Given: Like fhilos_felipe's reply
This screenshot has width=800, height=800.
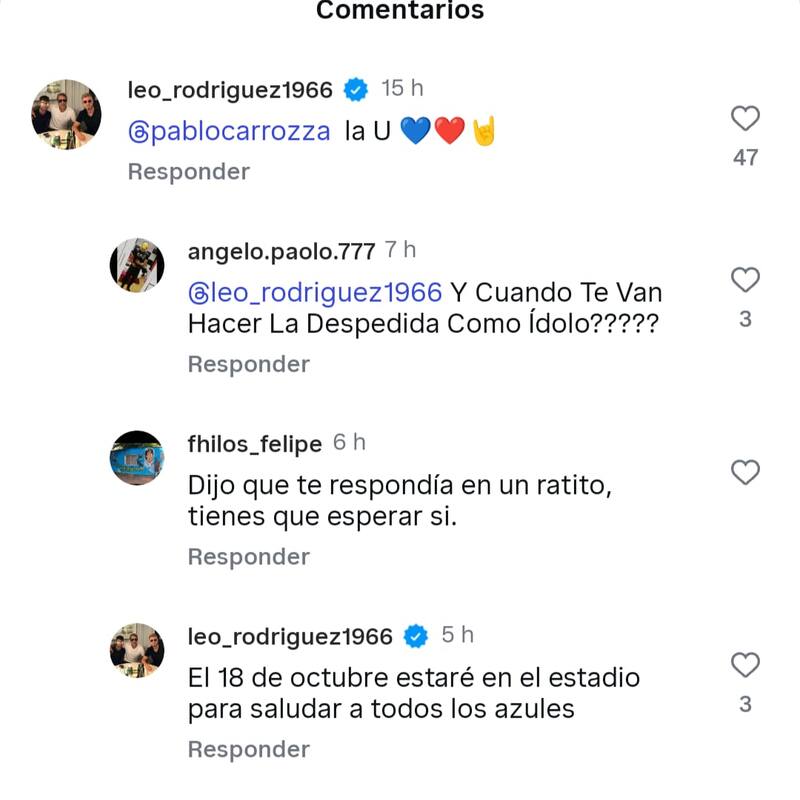Looking at the screenshot, I should pyautogui.click(x=745, y=472).
